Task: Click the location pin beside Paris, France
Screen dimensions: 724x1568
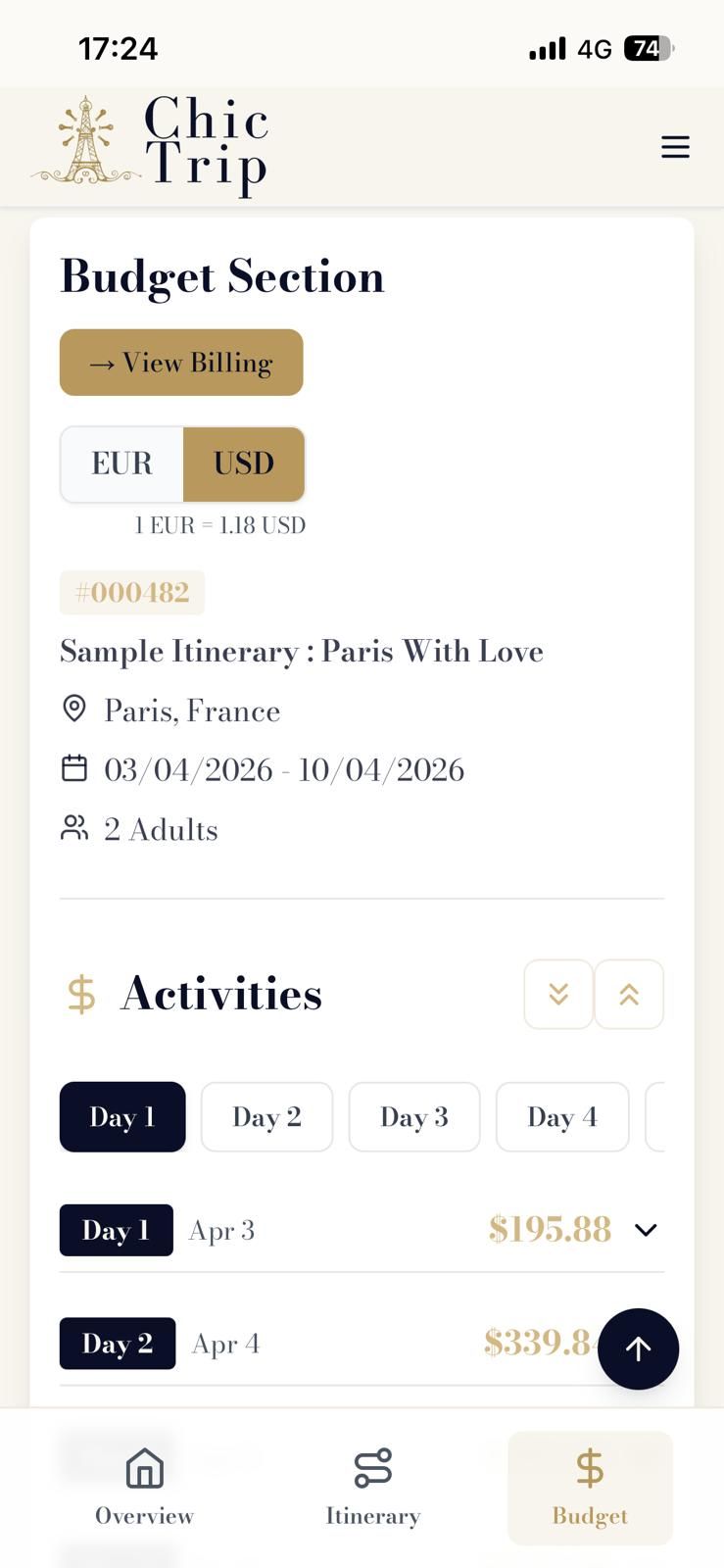Action: coord(76,709)
